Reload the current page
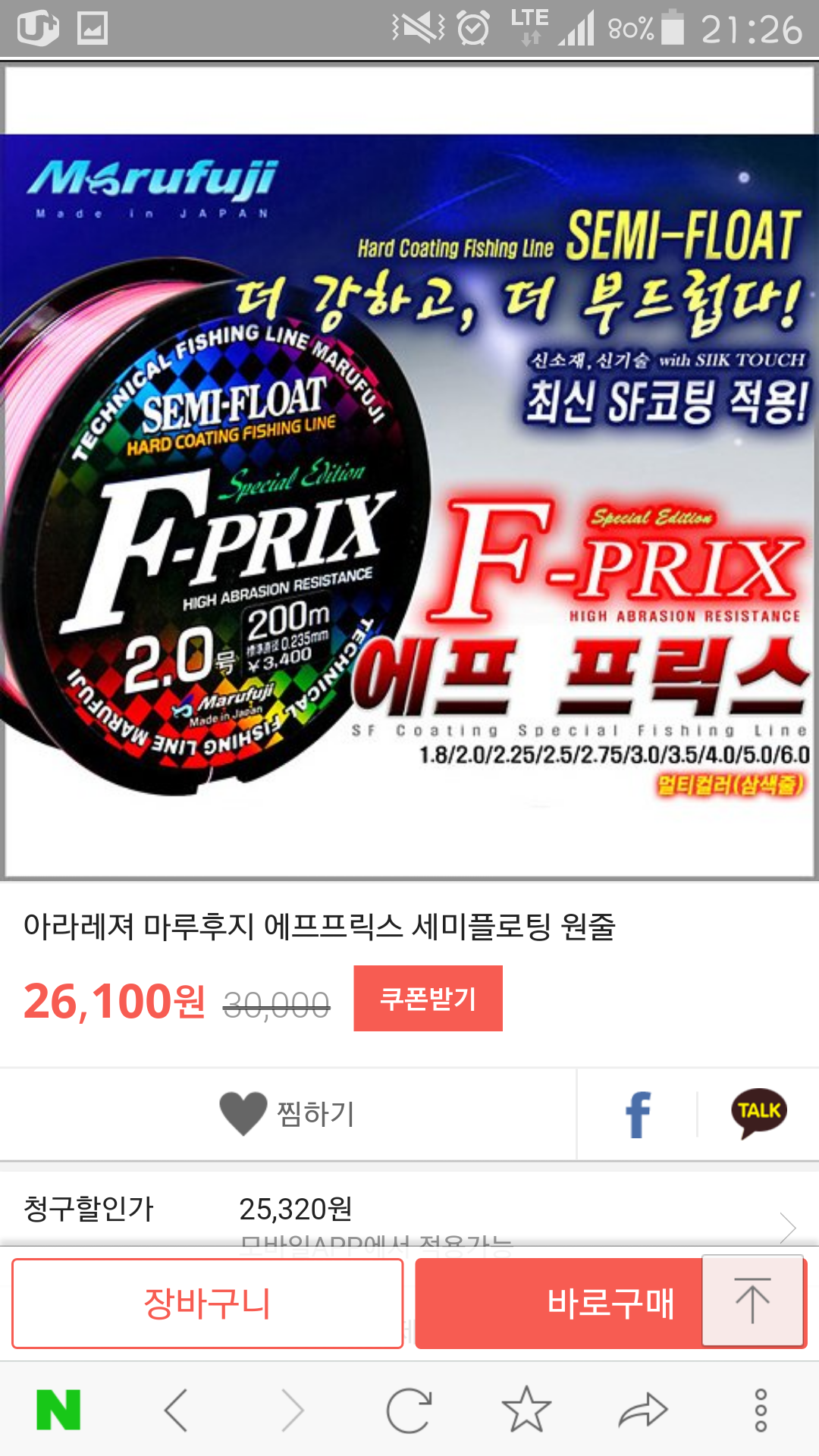 (x=409, y=1410)
